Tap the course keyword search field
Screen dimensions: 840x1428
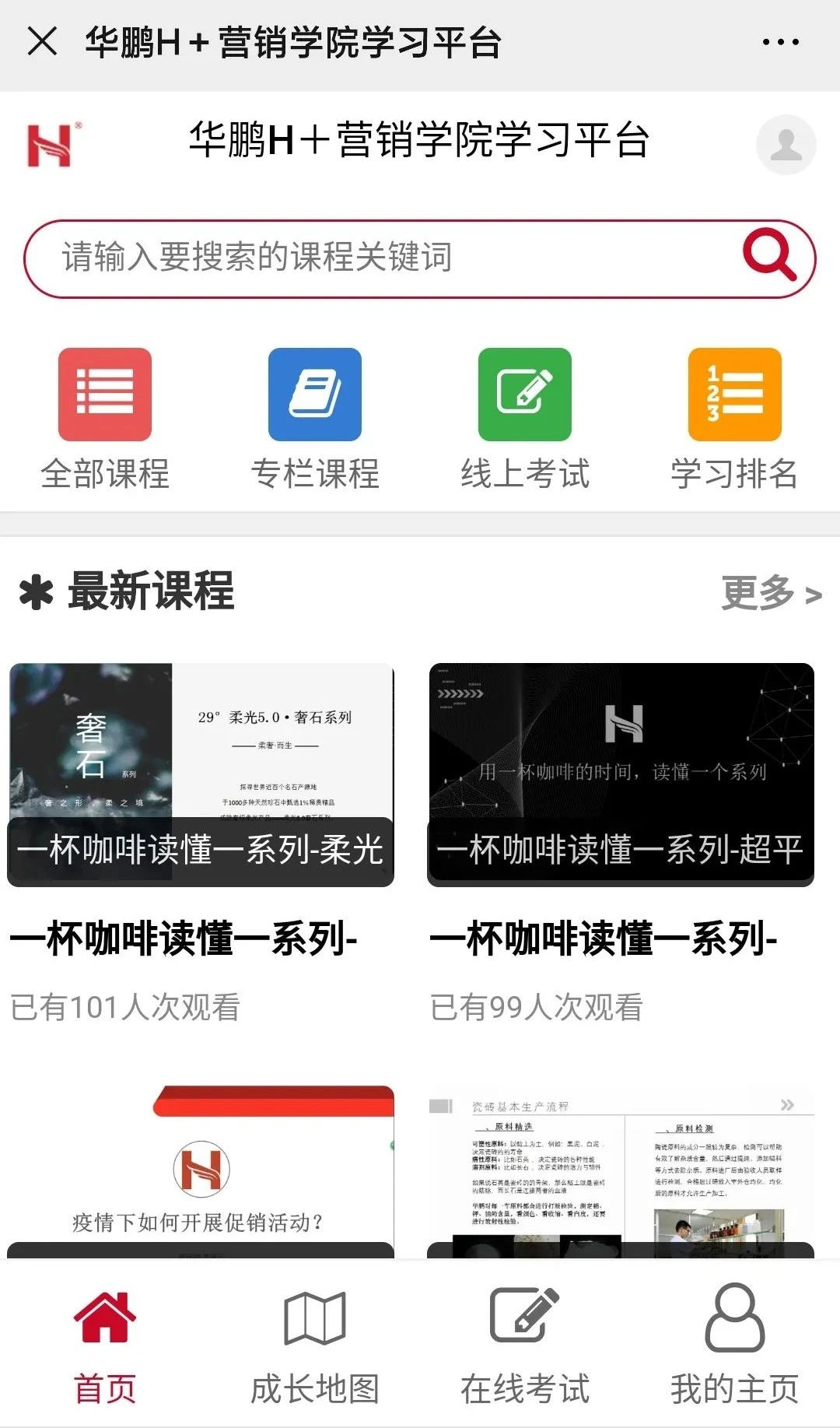tap(389, 258)
